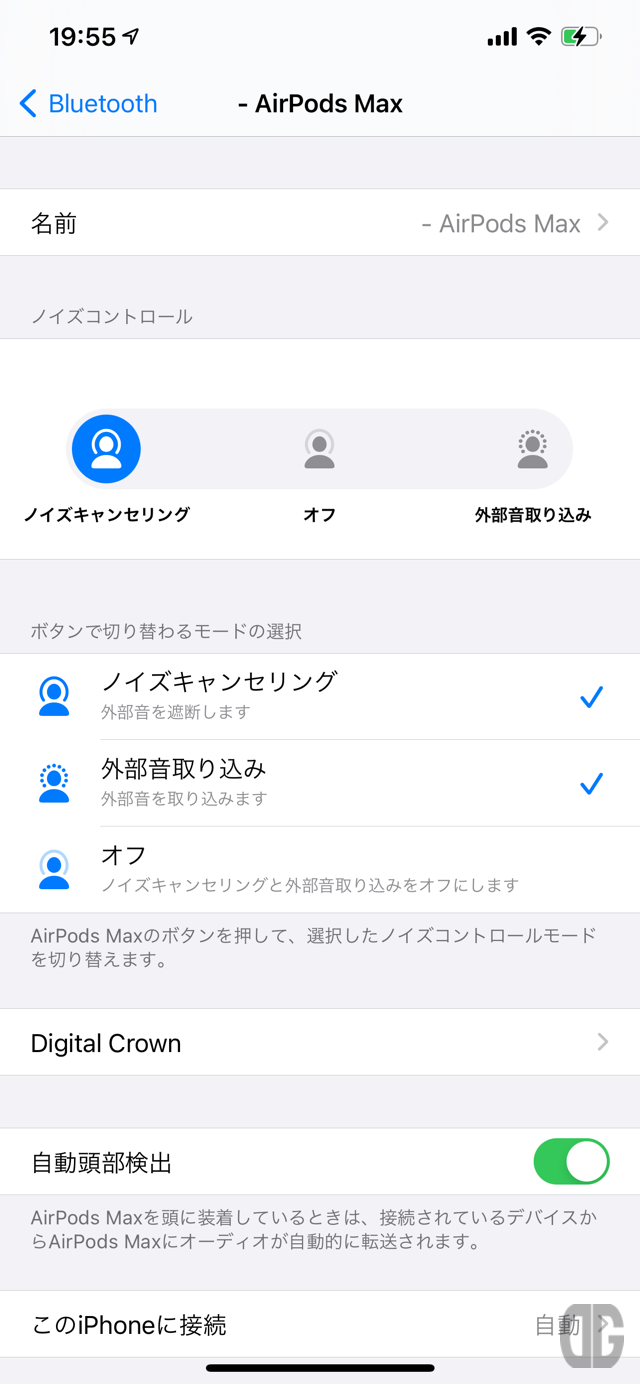Open このiPhoneに接続 options
Image resolution: width=640 pixels, height=1384 pixels.
click(320, 1324)
